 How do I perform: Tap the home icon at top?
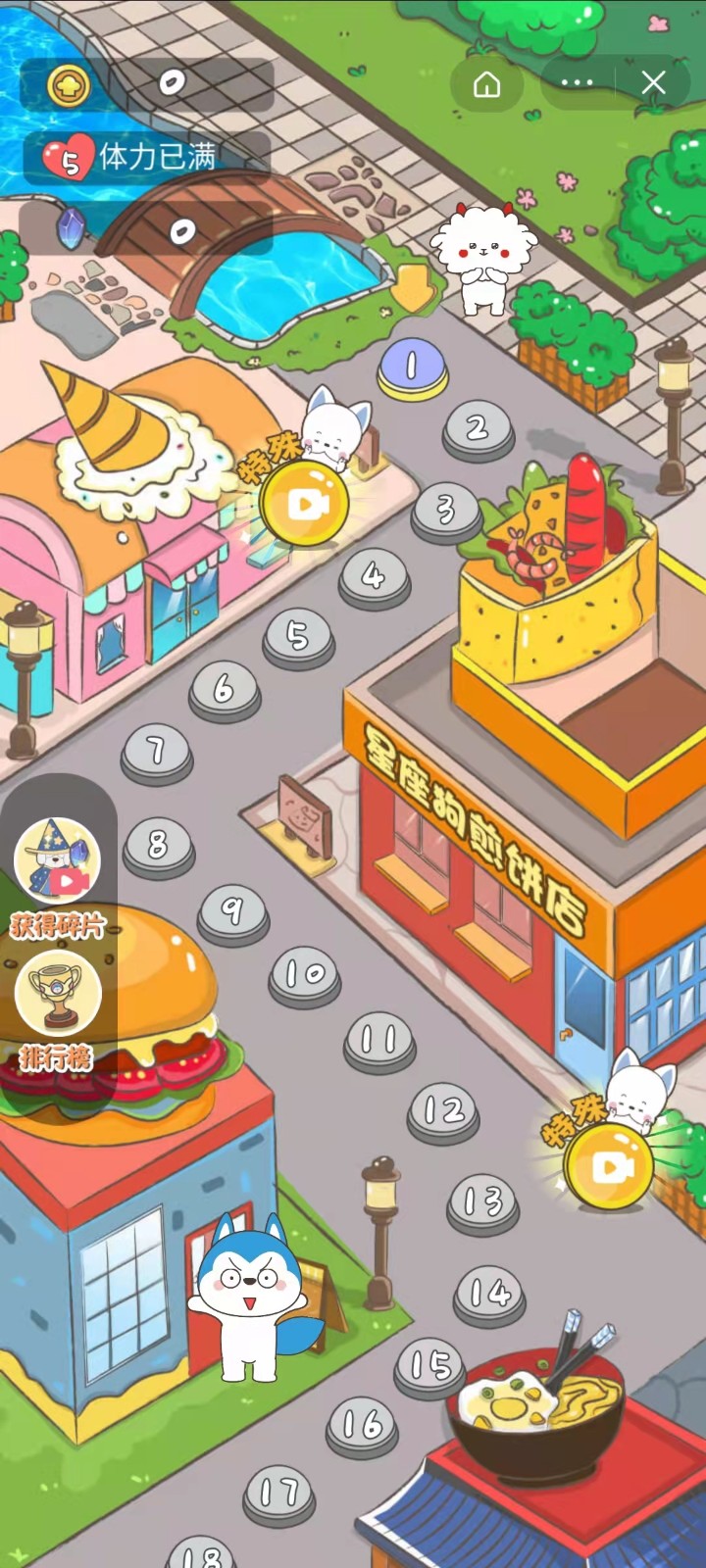[486, 84]
